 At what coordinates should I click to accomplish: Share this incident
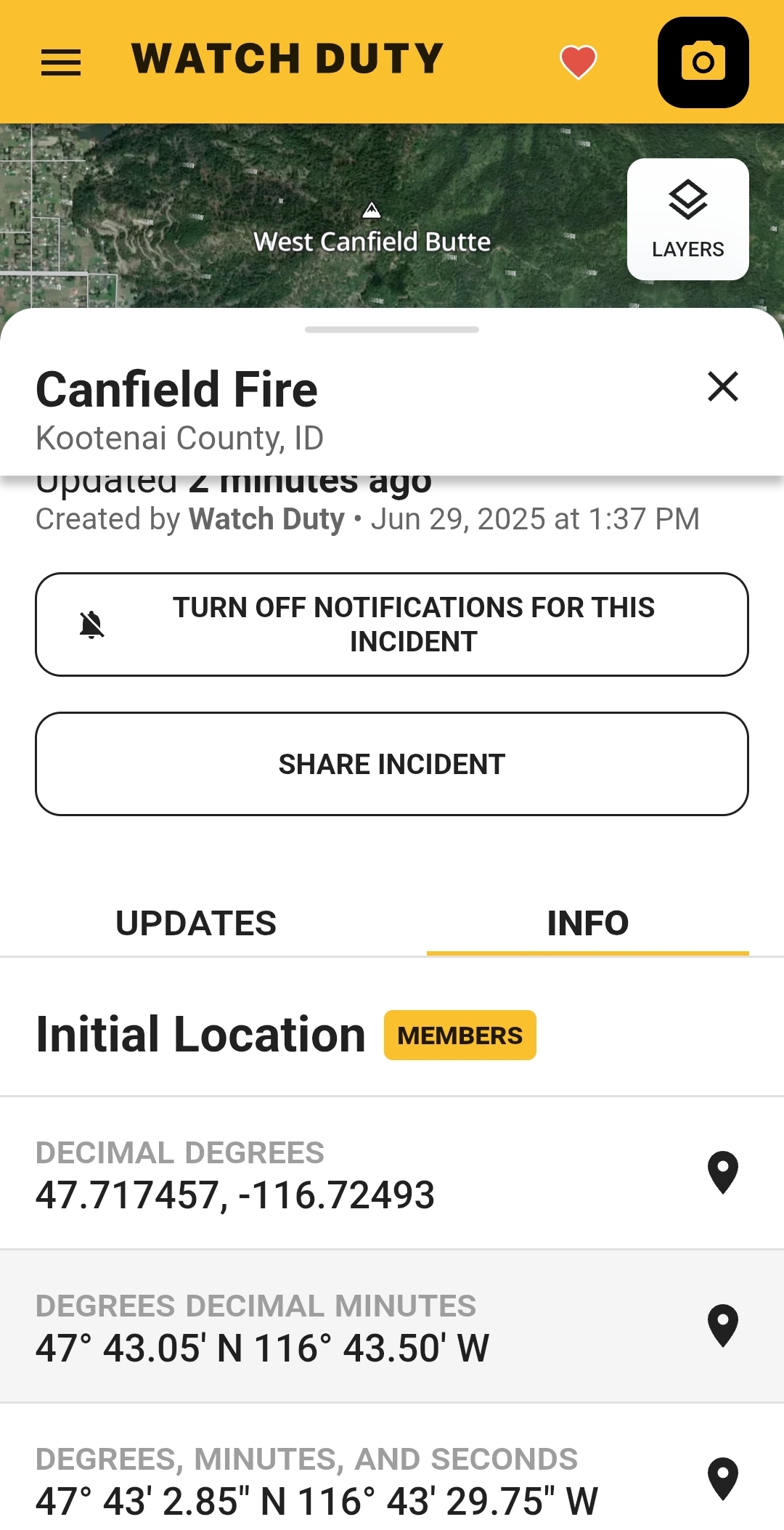click(392, 764)
